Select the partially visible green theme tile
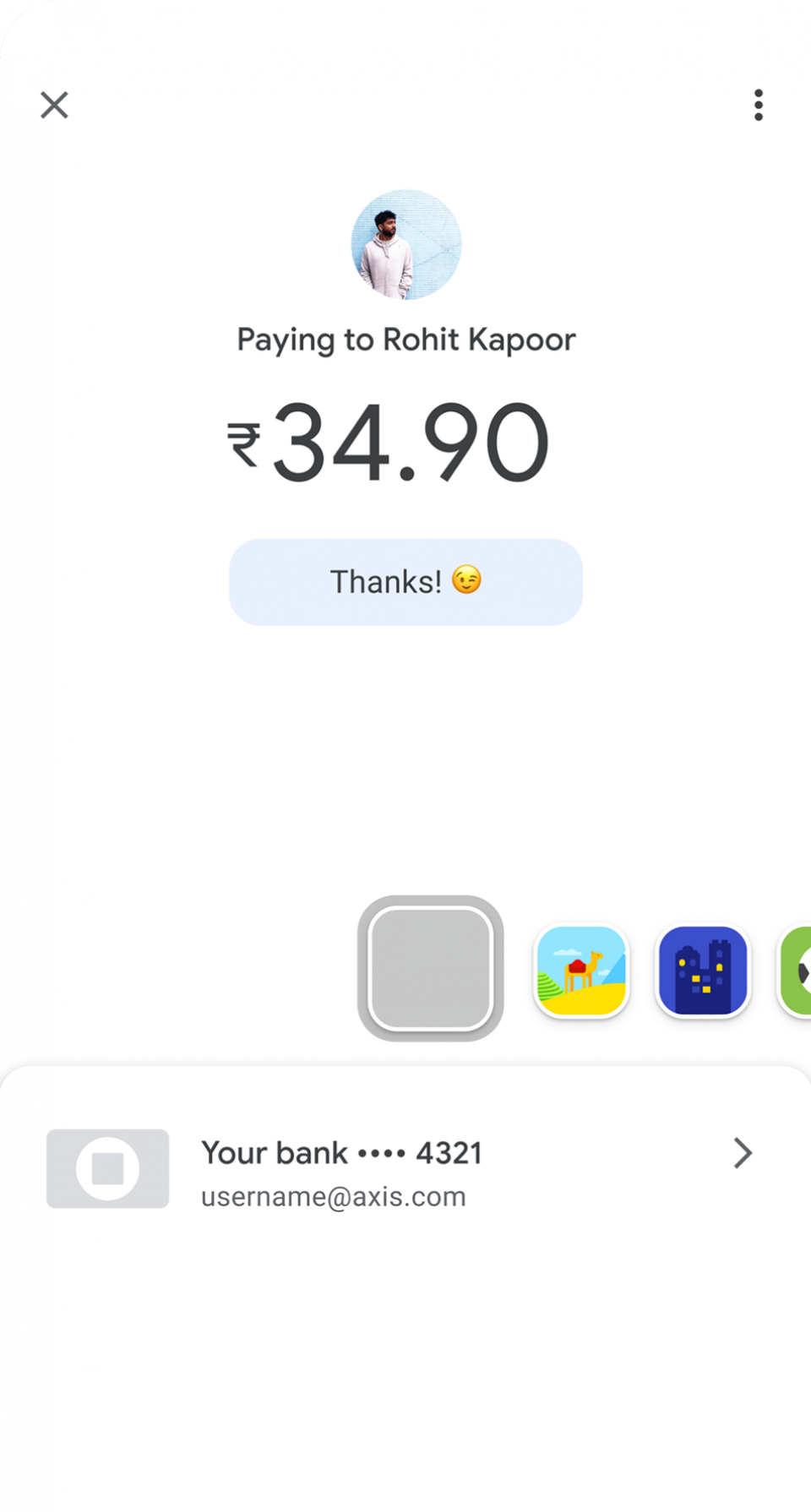The width and height of the screenshot is (811, 1512). [795, 971]
